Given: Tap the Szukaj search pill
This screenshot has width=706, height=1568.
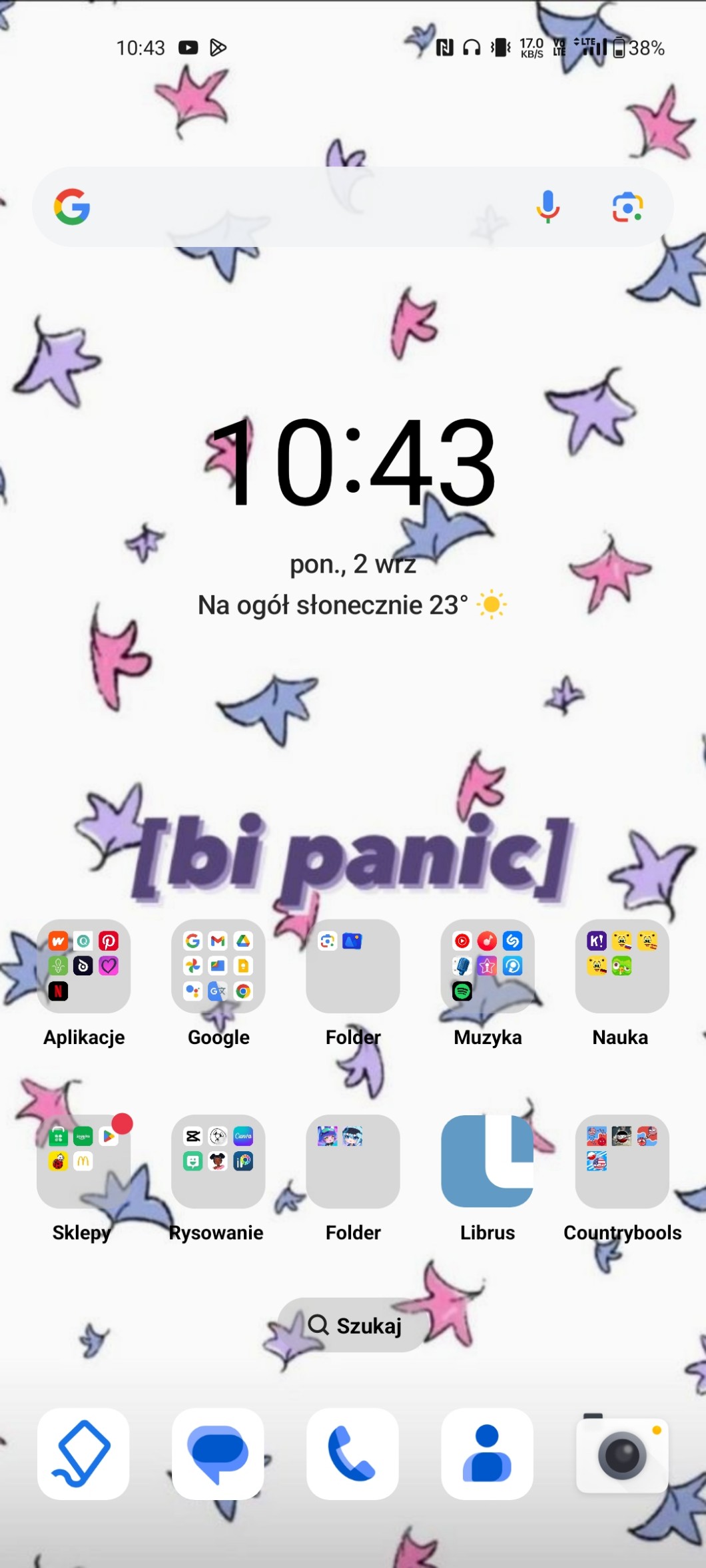Looking at the screenshot, I should (x=353, y=1325).
